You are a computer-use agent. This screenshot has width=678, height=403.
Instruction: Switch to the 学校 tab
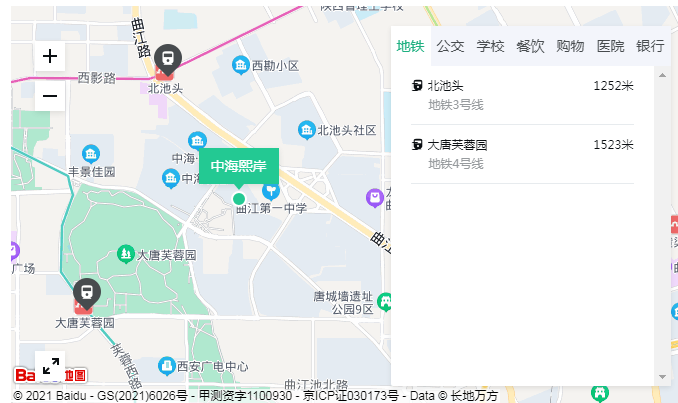click(x=490, y=46)
